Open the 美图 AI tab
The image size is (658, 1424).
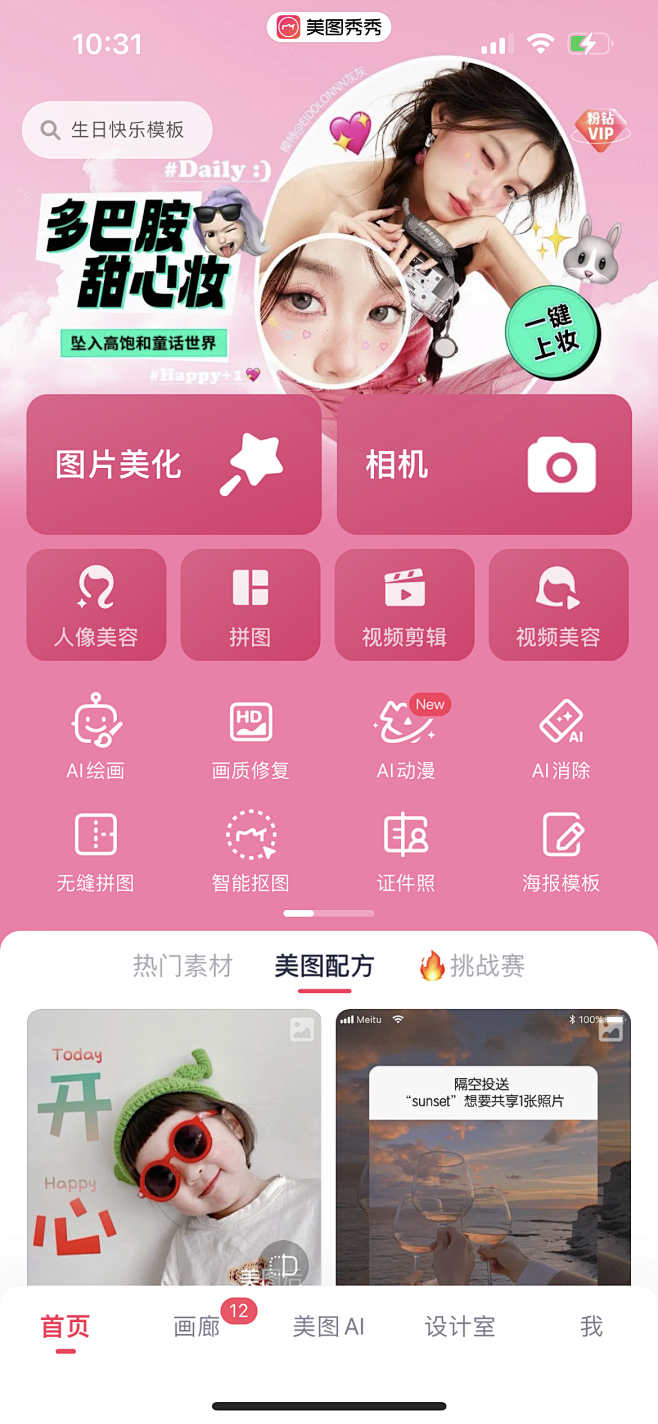click(x=328, y=1327)
